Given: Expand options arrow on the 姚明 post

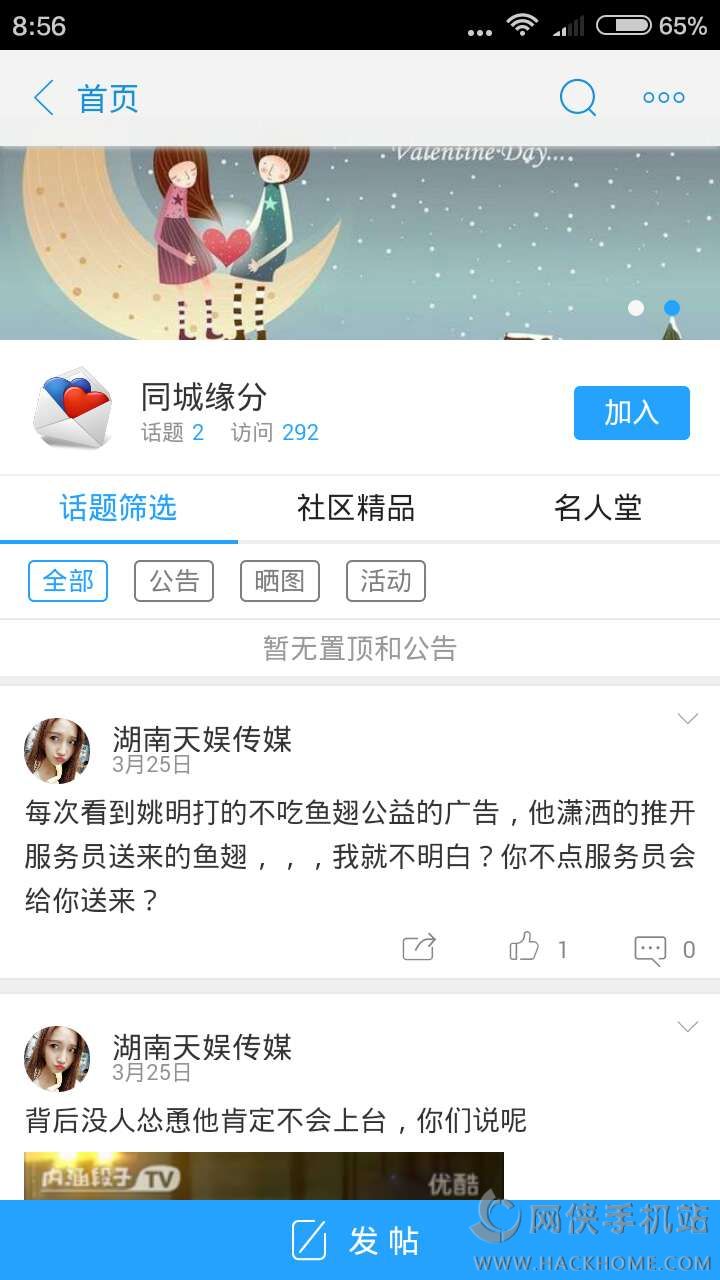Looking at the screenshot, I should click(x=687, y=718).
